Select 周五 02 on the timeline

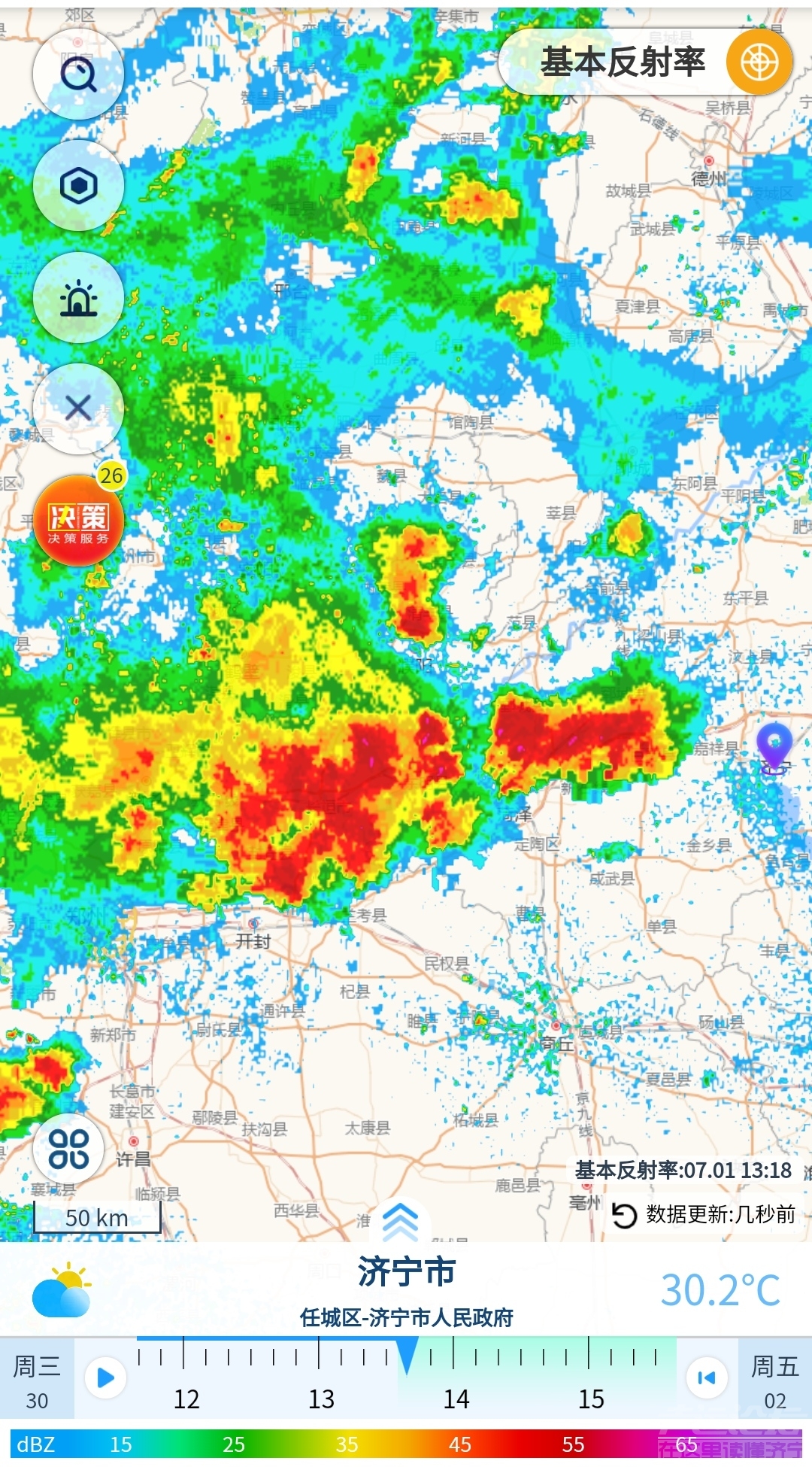click(x=774, y=1379)
